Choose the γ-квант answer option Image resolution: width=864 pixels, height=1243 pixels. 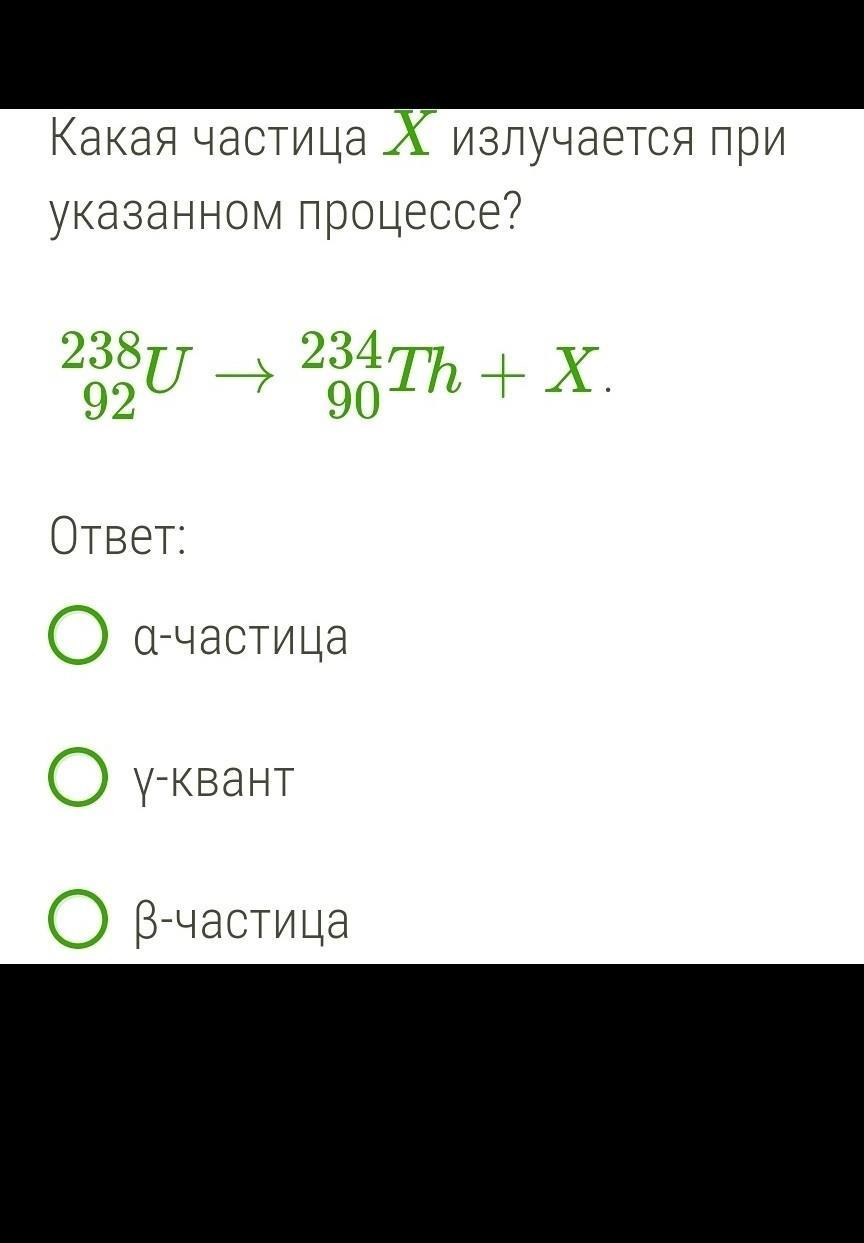[x=78, y=778]
